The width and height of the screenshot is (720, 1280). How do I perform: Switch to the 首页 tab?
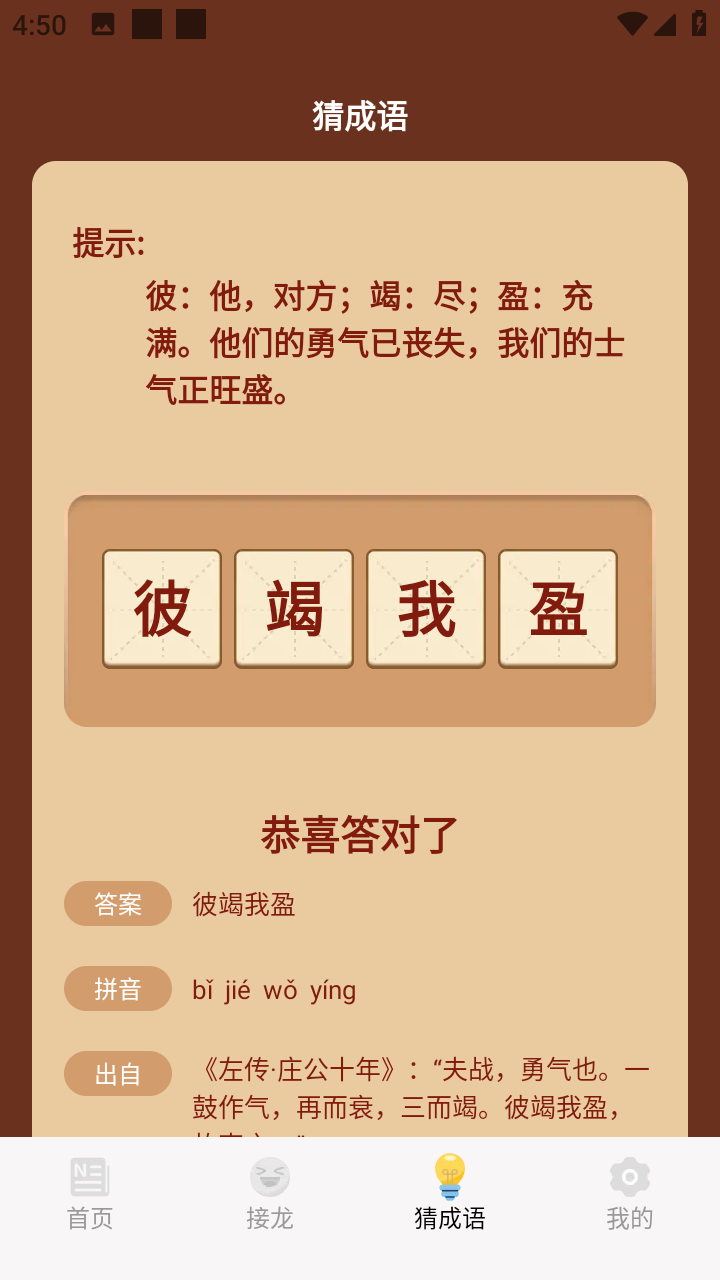[90, 1195]
